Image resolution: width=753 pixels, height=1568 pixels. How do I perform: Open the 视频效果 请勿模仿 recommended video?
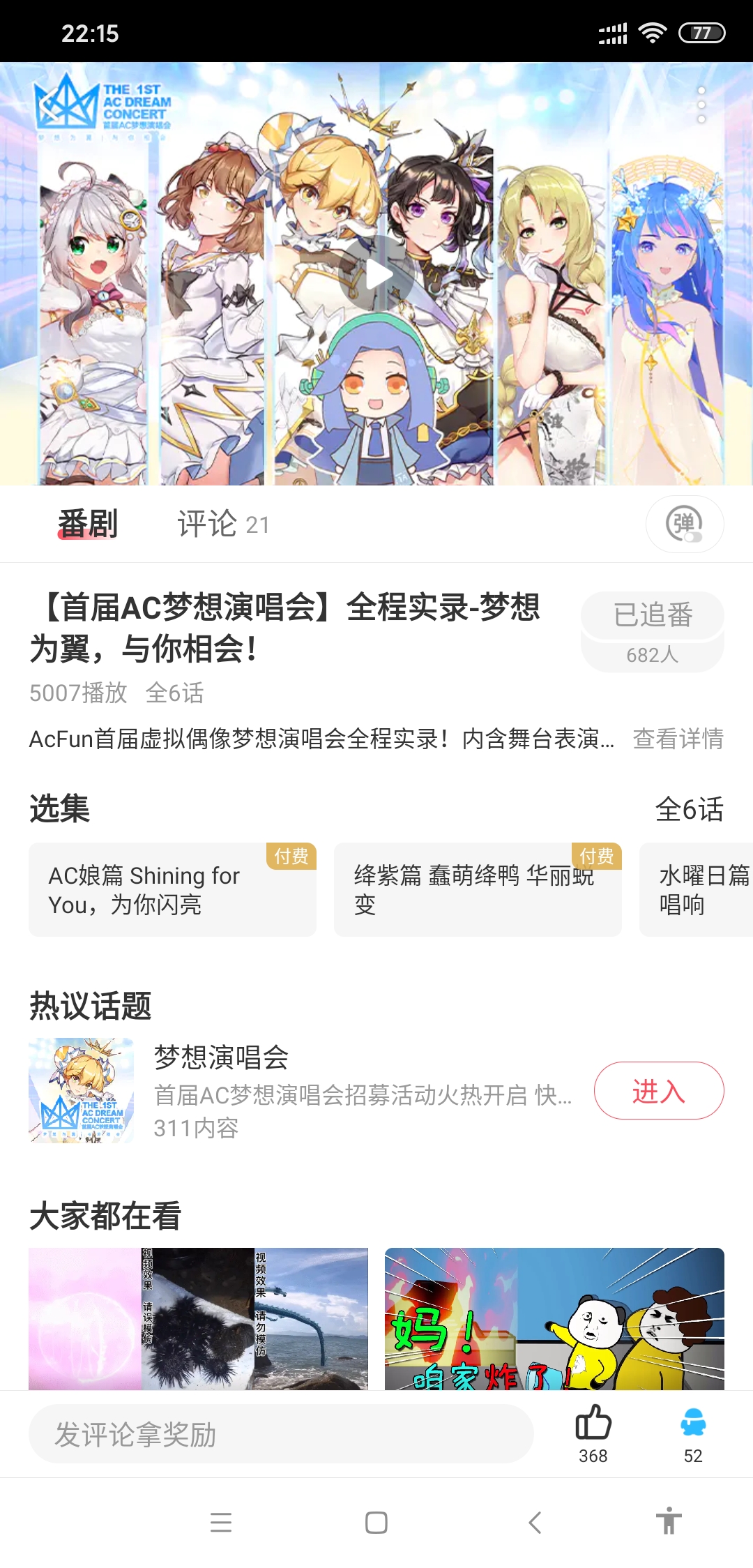(x=198, y=1318)
